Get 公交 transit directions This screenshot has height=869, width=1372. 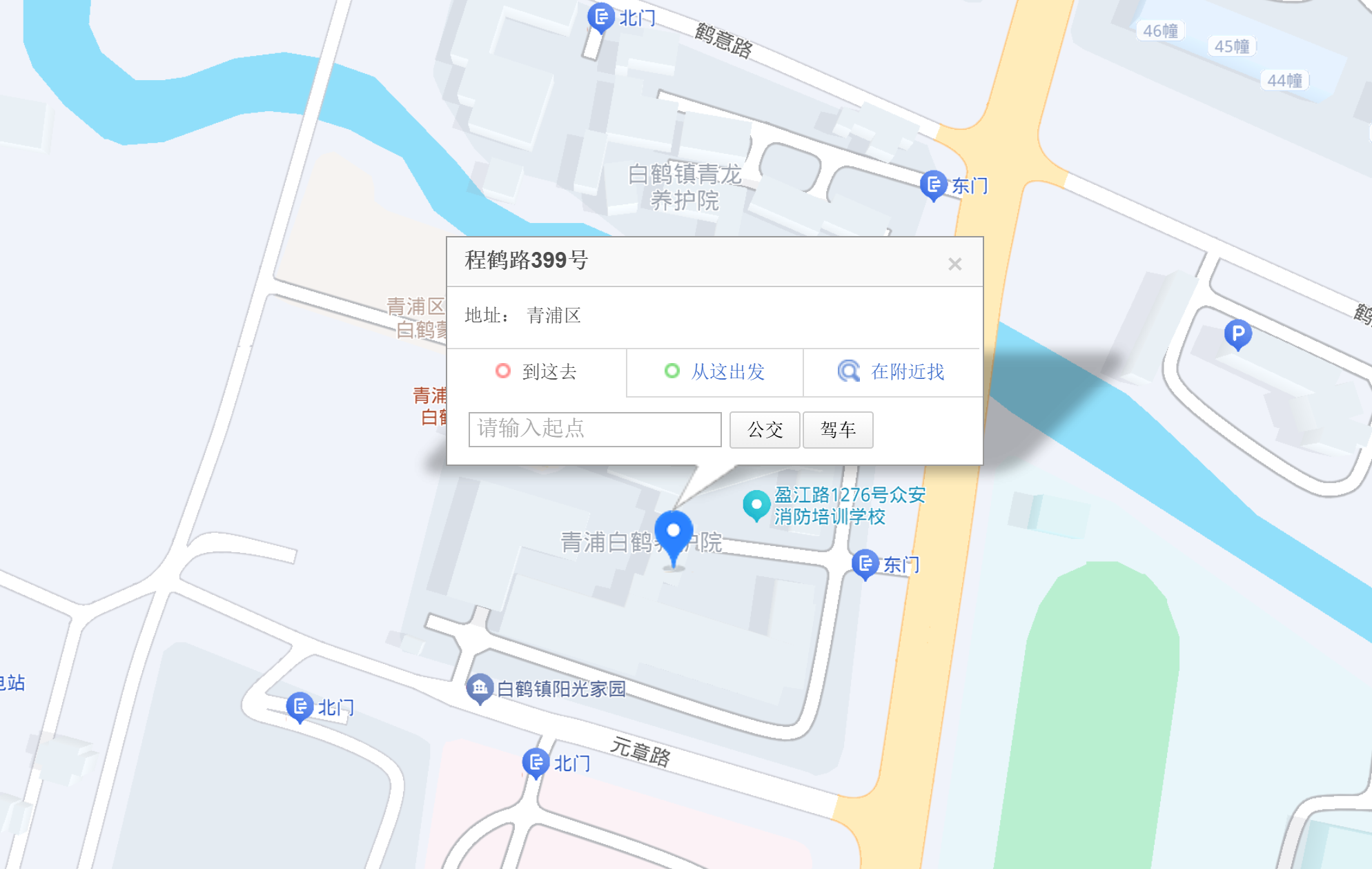765,430
